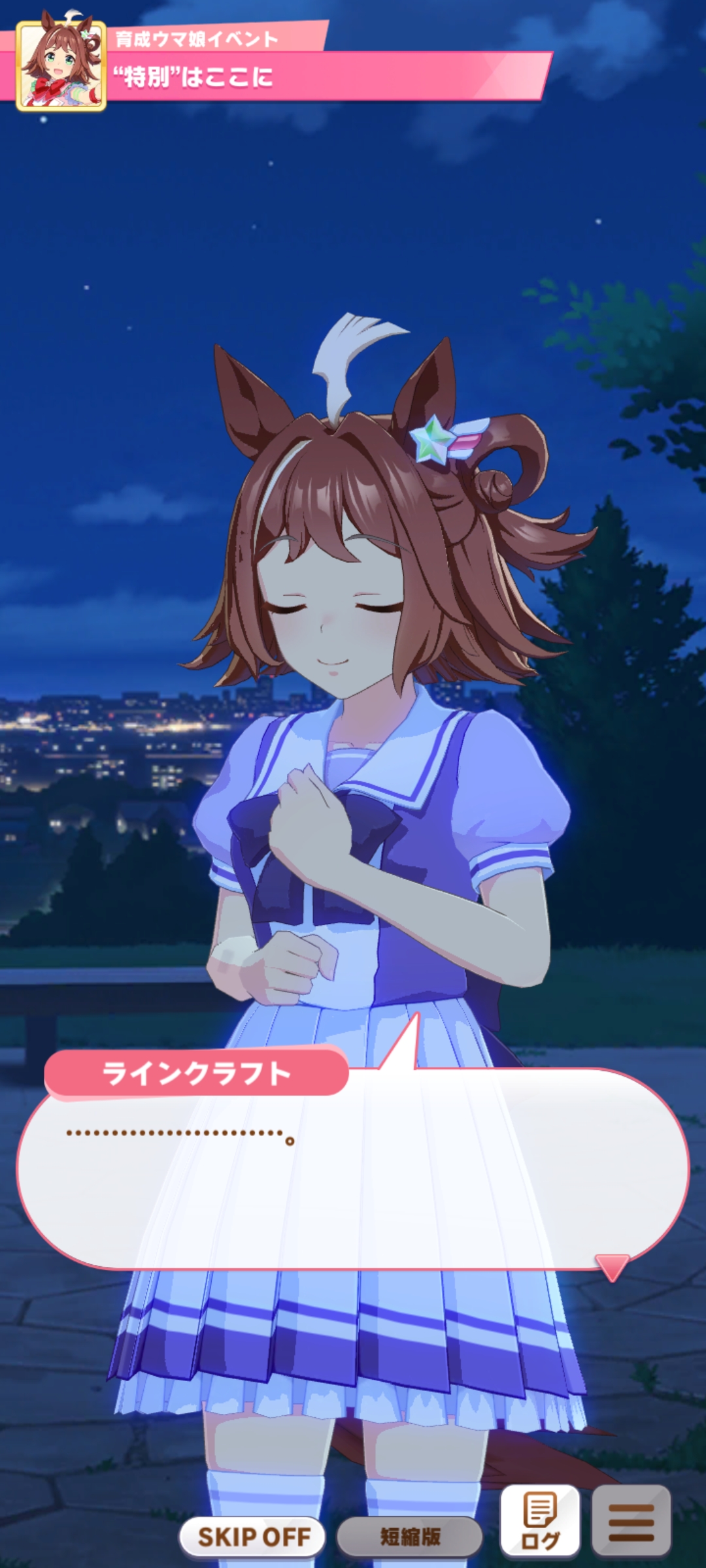Viewport: 706px width, 1568px height.
Task: Toggle the SKIP OFF button
Action: click(253, 1537)
